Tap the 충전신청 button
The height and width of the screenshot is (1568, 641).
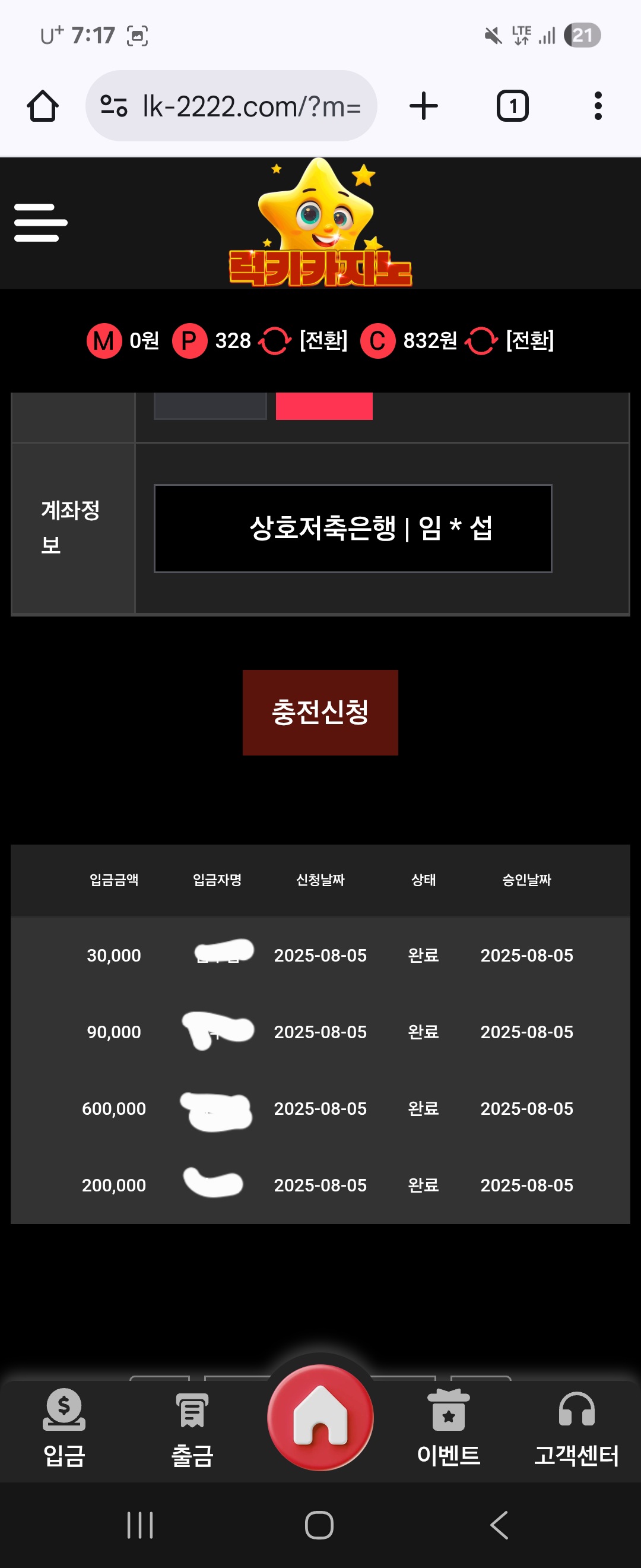point(320,712)
